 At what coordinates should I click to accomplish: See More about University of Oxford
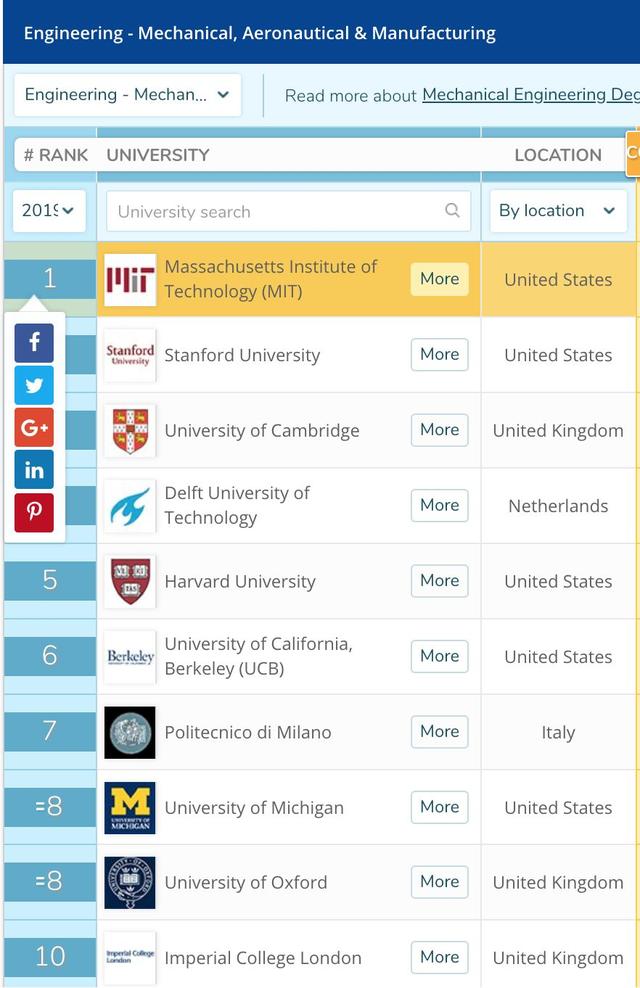tap(439, 882)
